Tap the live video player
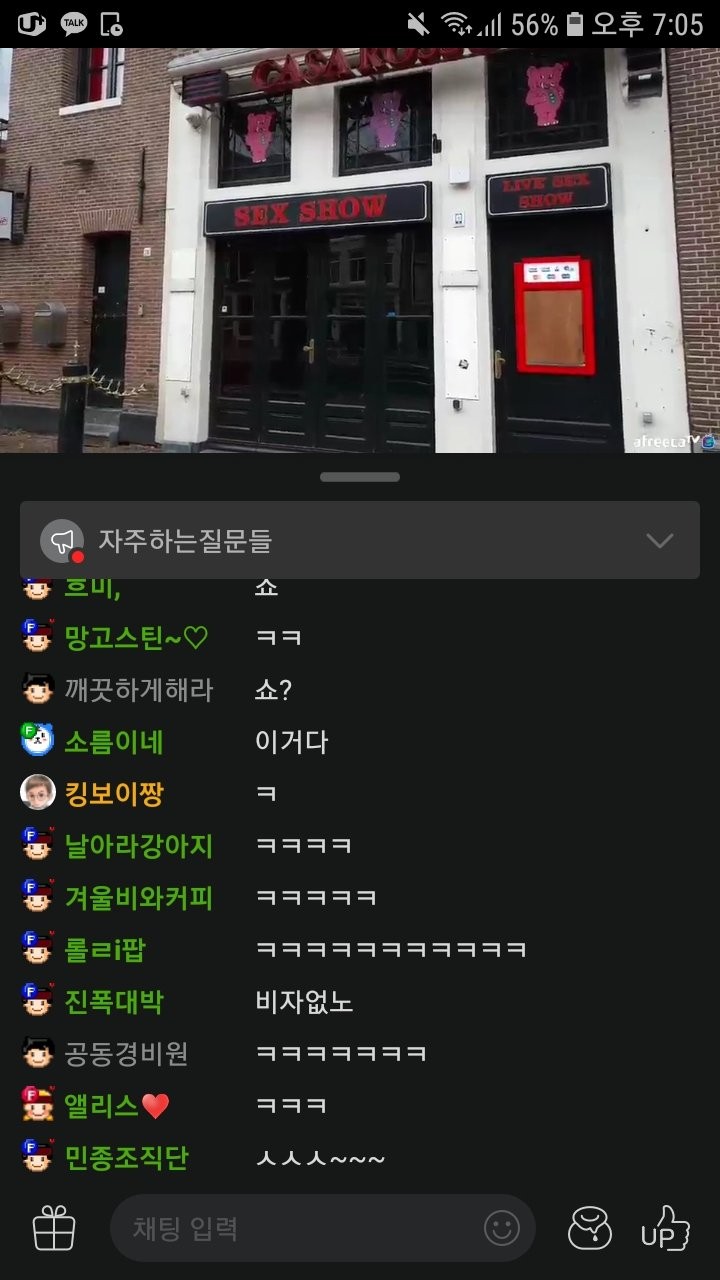Viewport: 720px width, 1280px height. (x=360, y=250)
